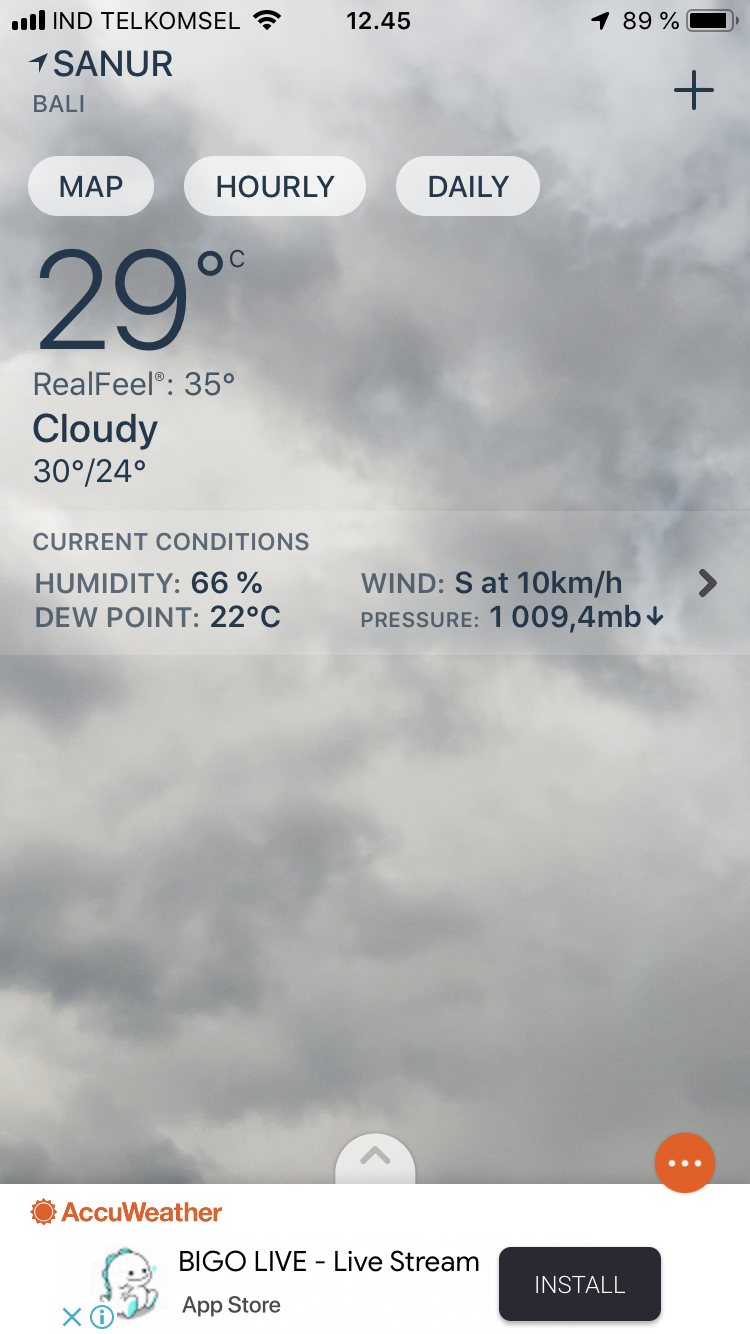Add a new location with the plus icon
The image size is (750, 1334).
(693, 91)
